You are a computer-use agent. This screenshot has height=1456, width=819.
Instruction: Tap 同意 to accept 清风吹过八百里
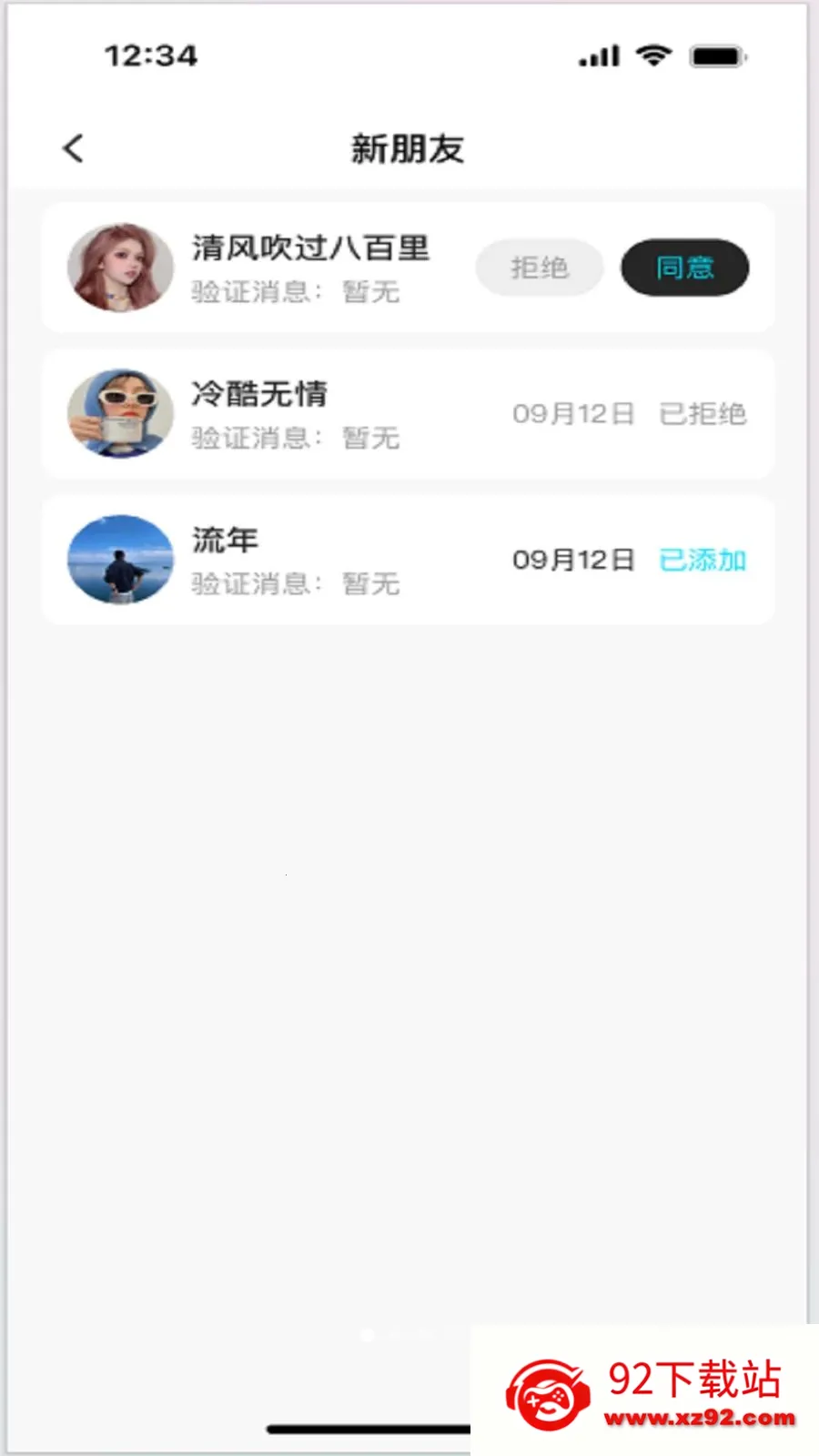point(685,268)
